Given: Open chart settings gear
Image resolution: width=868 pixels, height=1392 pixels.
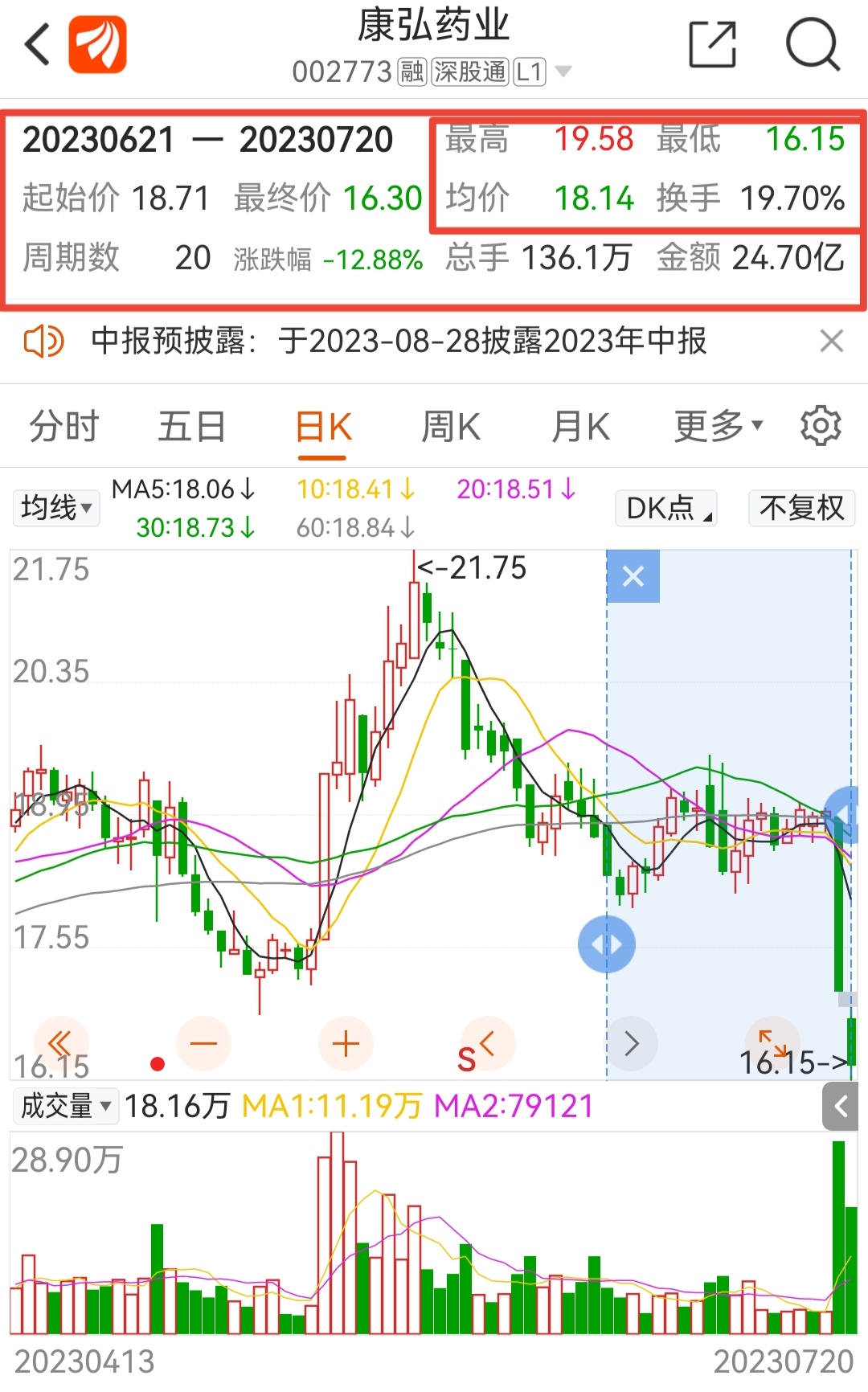Looking at the screenshot, I should pyautogui.click(x=821, y=425).
